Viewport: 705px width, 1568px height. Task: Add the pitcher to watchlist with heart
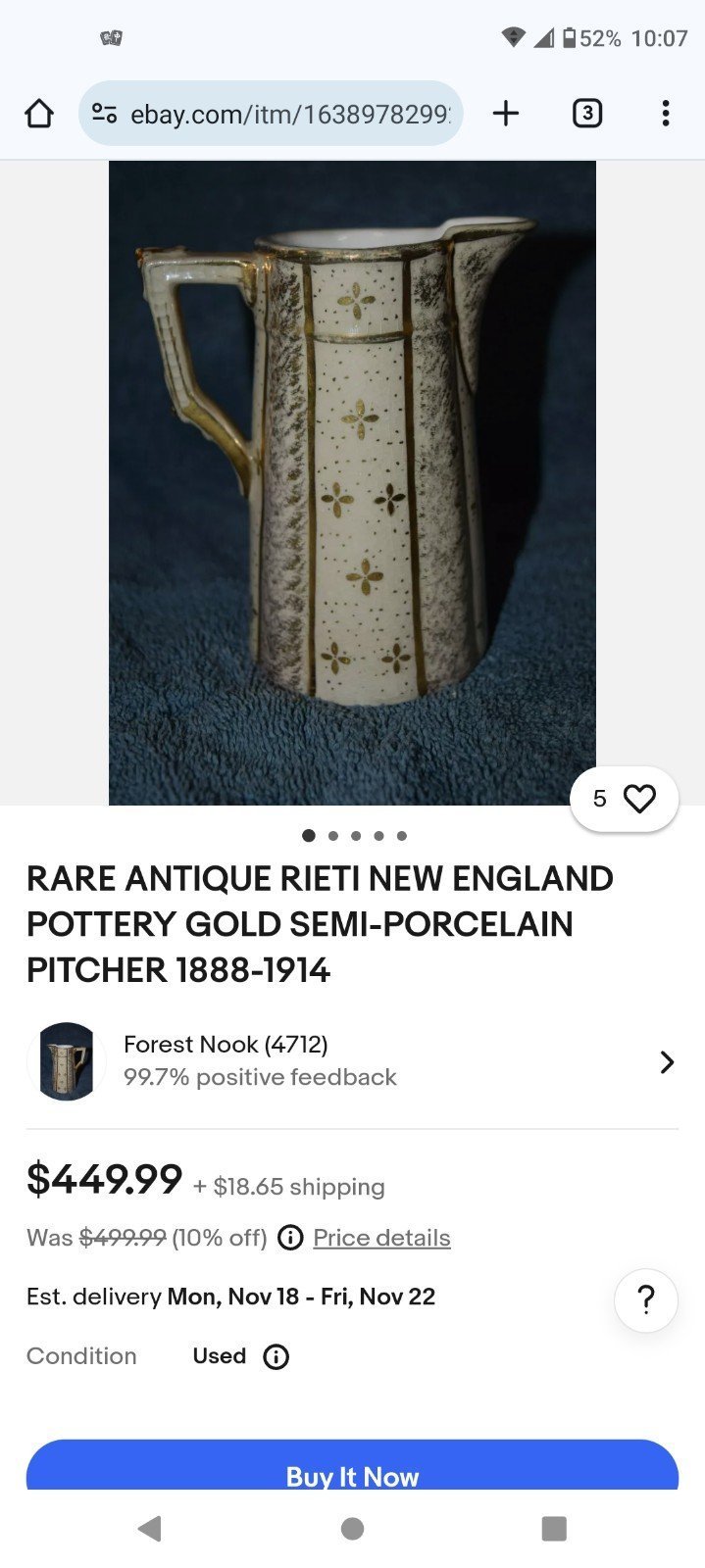tap(624, 799)
